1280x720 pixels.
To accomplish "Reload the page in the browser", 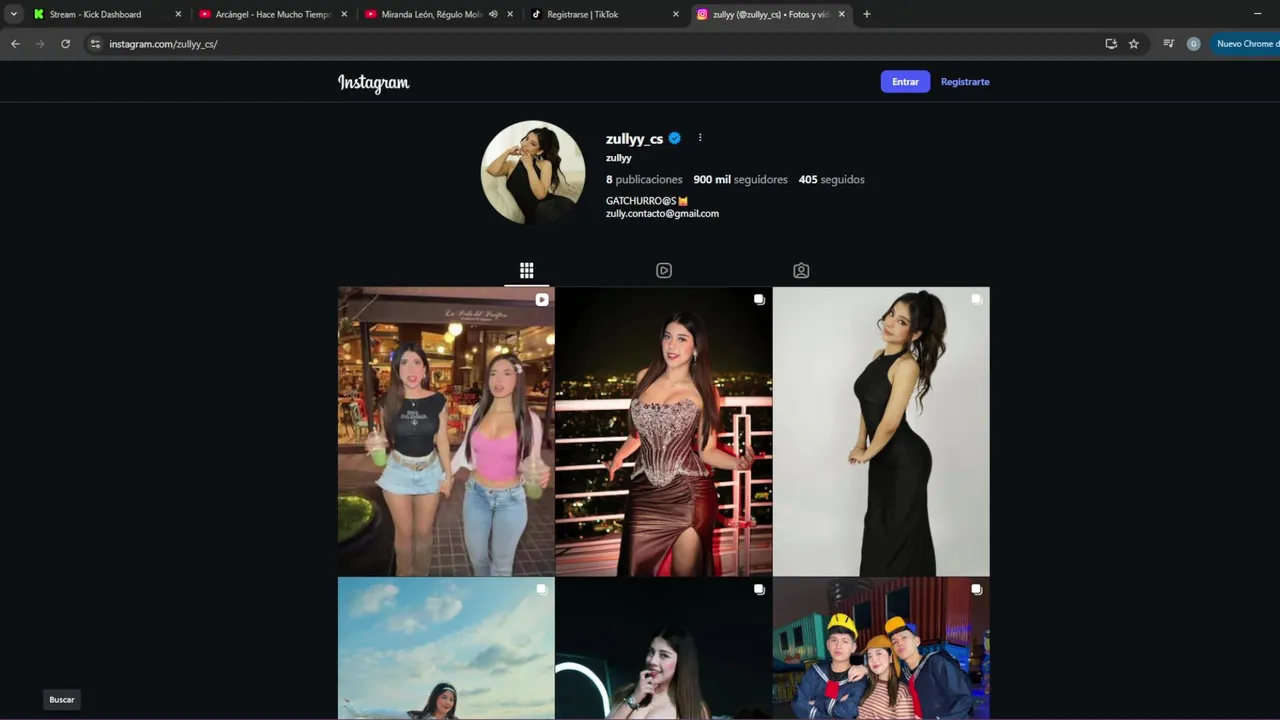I will (x=65, y=44).
